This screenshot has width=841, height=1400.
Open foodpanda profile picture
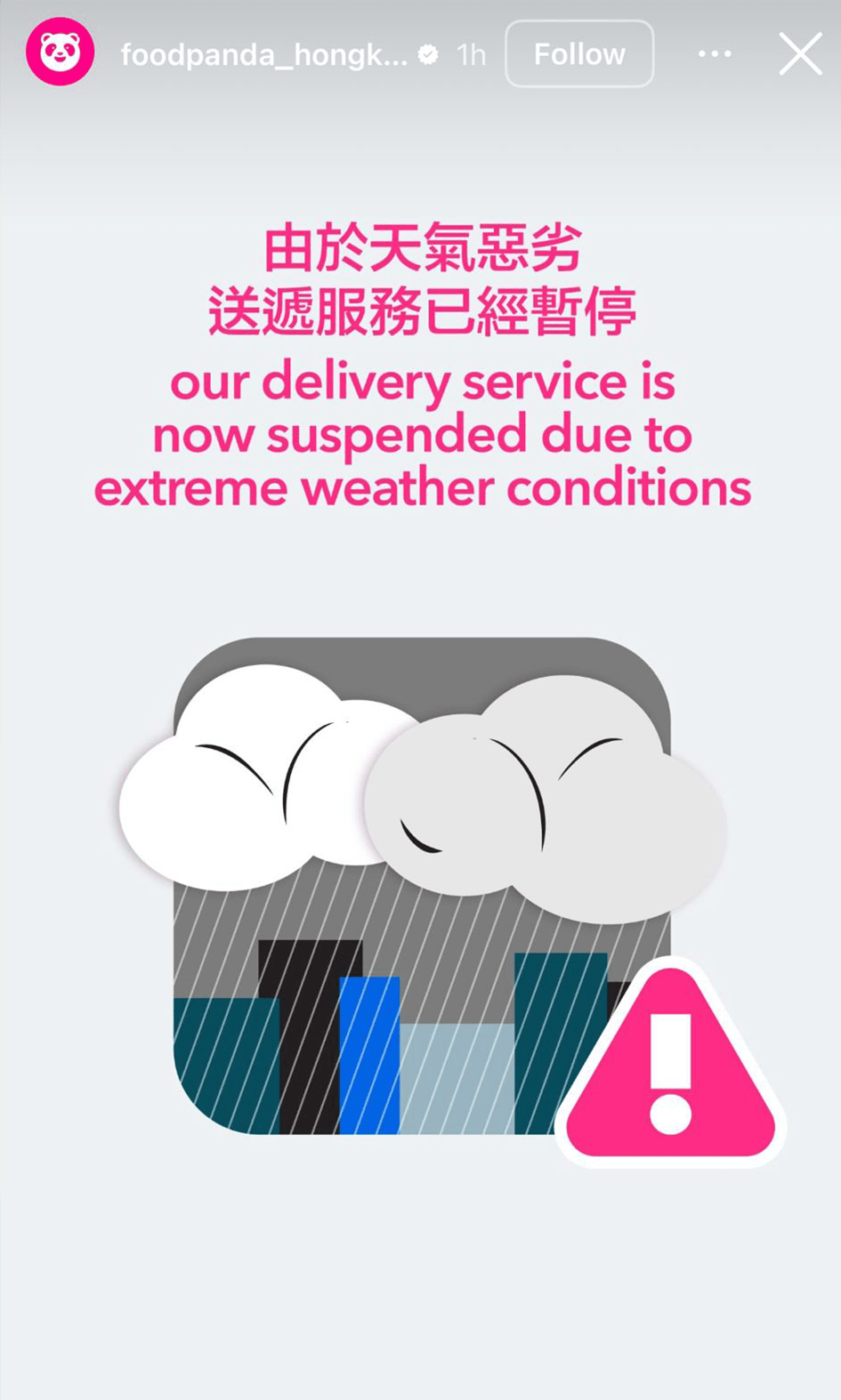pyautogui.click(x=60, y=54)
